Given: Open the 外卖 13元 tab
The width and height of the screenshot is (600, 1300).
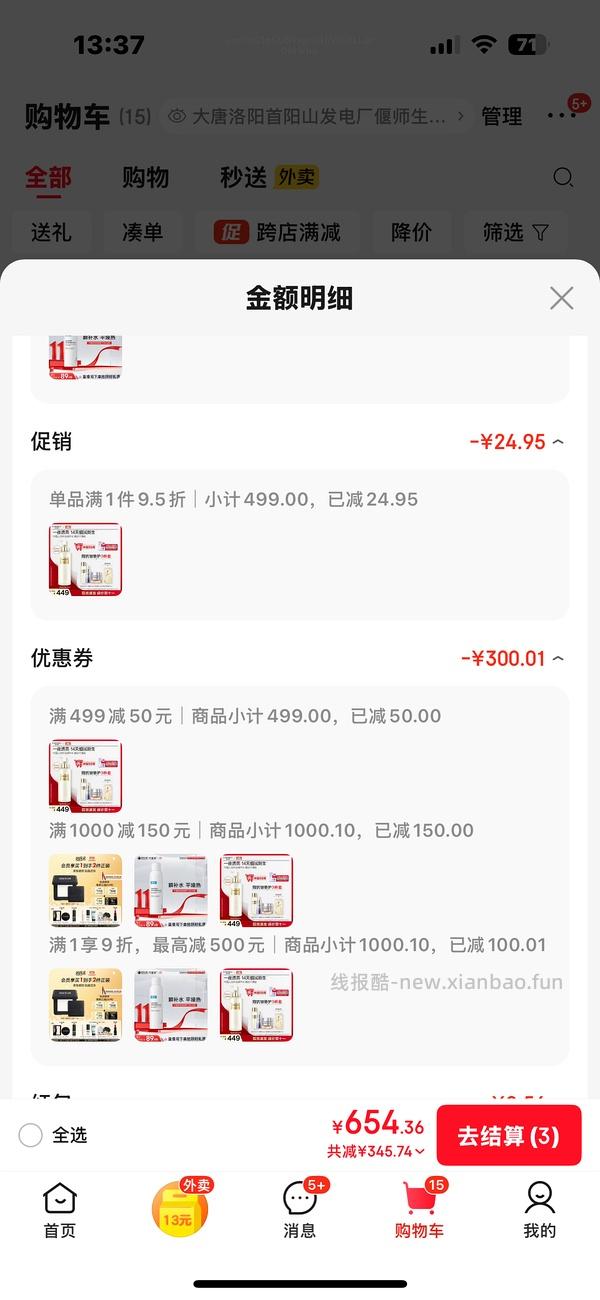Looking at the screenshot, I should tap(180, 1209).
